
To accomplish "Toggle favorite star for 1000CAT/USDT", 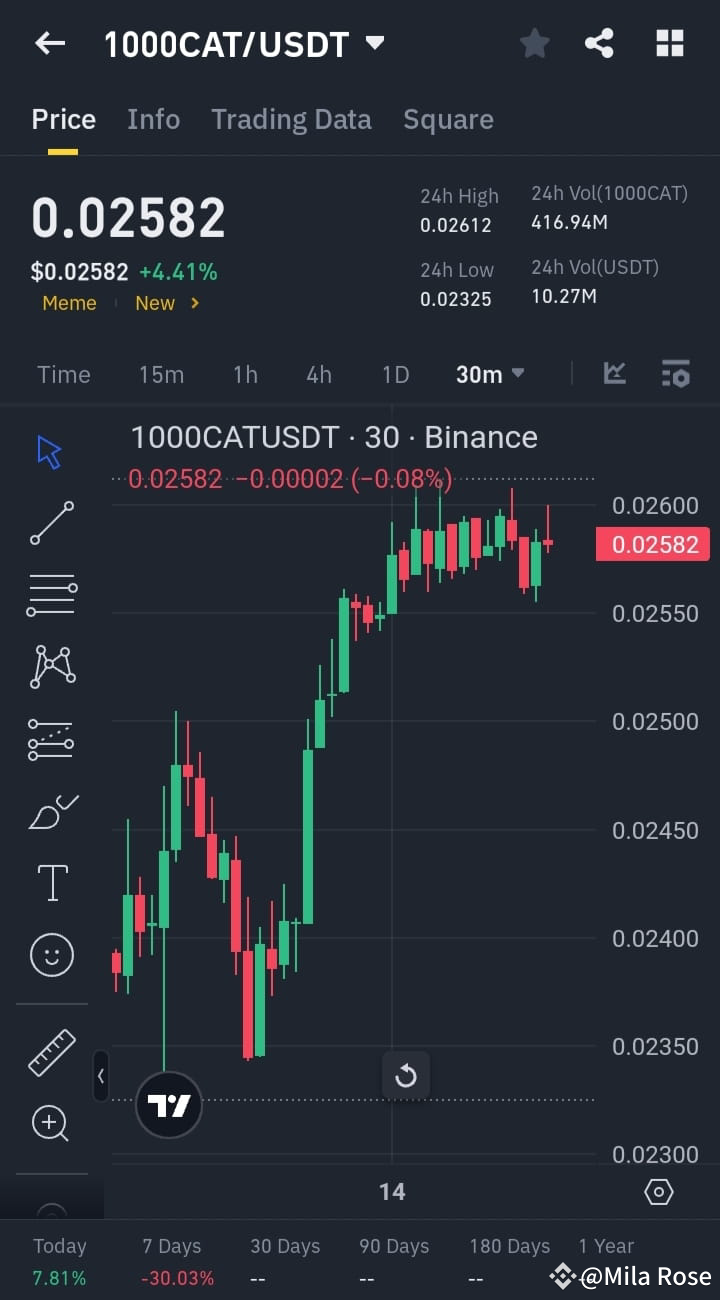I will pyautogui.click(x=534, y=43).
